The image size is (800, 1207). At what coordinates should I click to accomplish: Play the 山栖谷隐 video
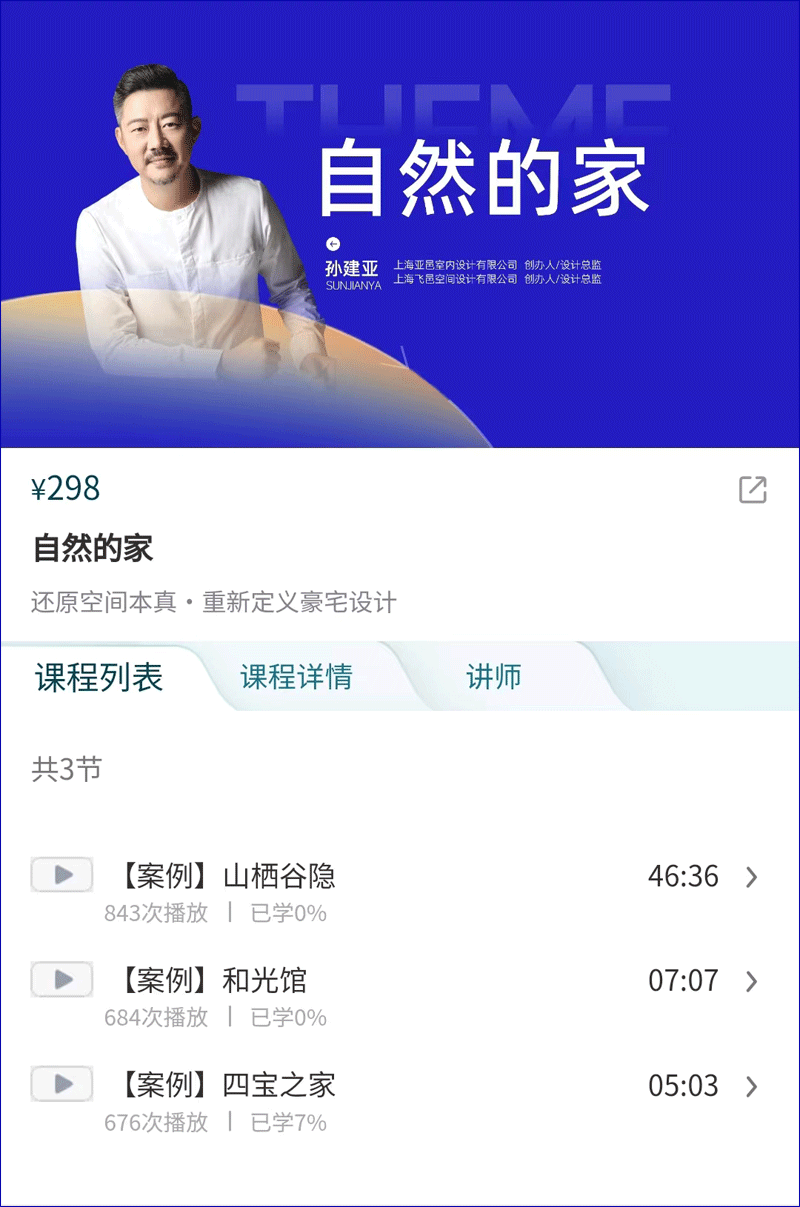62,875
